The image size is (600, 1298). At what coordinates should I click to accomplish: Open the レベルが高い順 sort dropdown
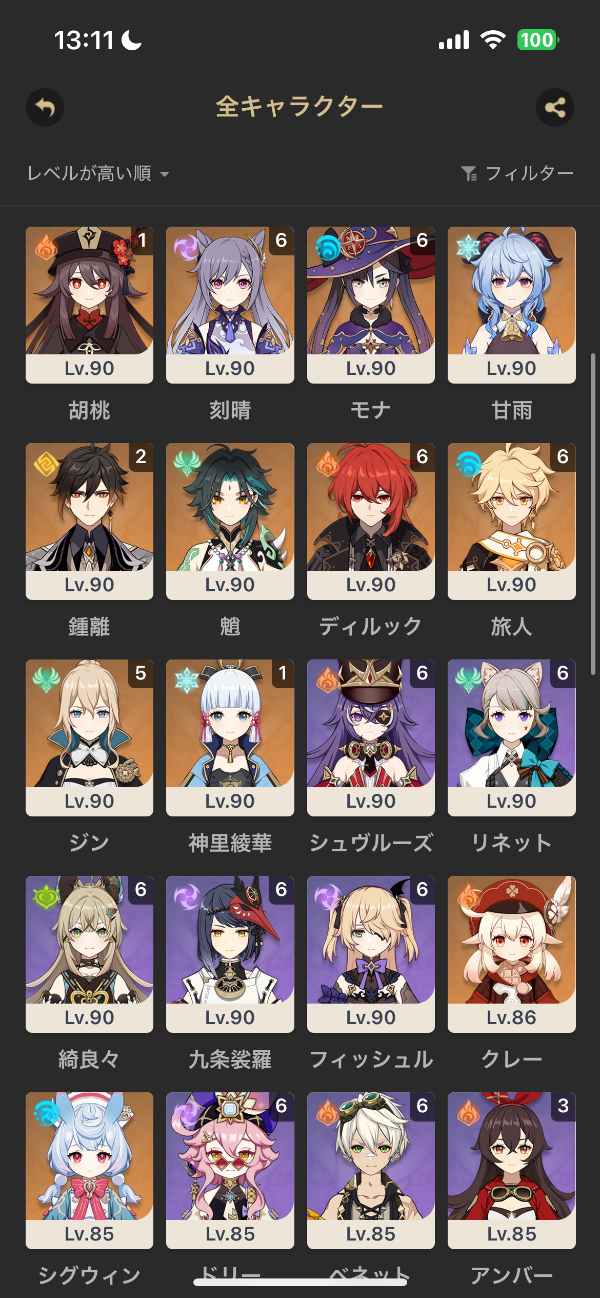click(x=98, y=174)
